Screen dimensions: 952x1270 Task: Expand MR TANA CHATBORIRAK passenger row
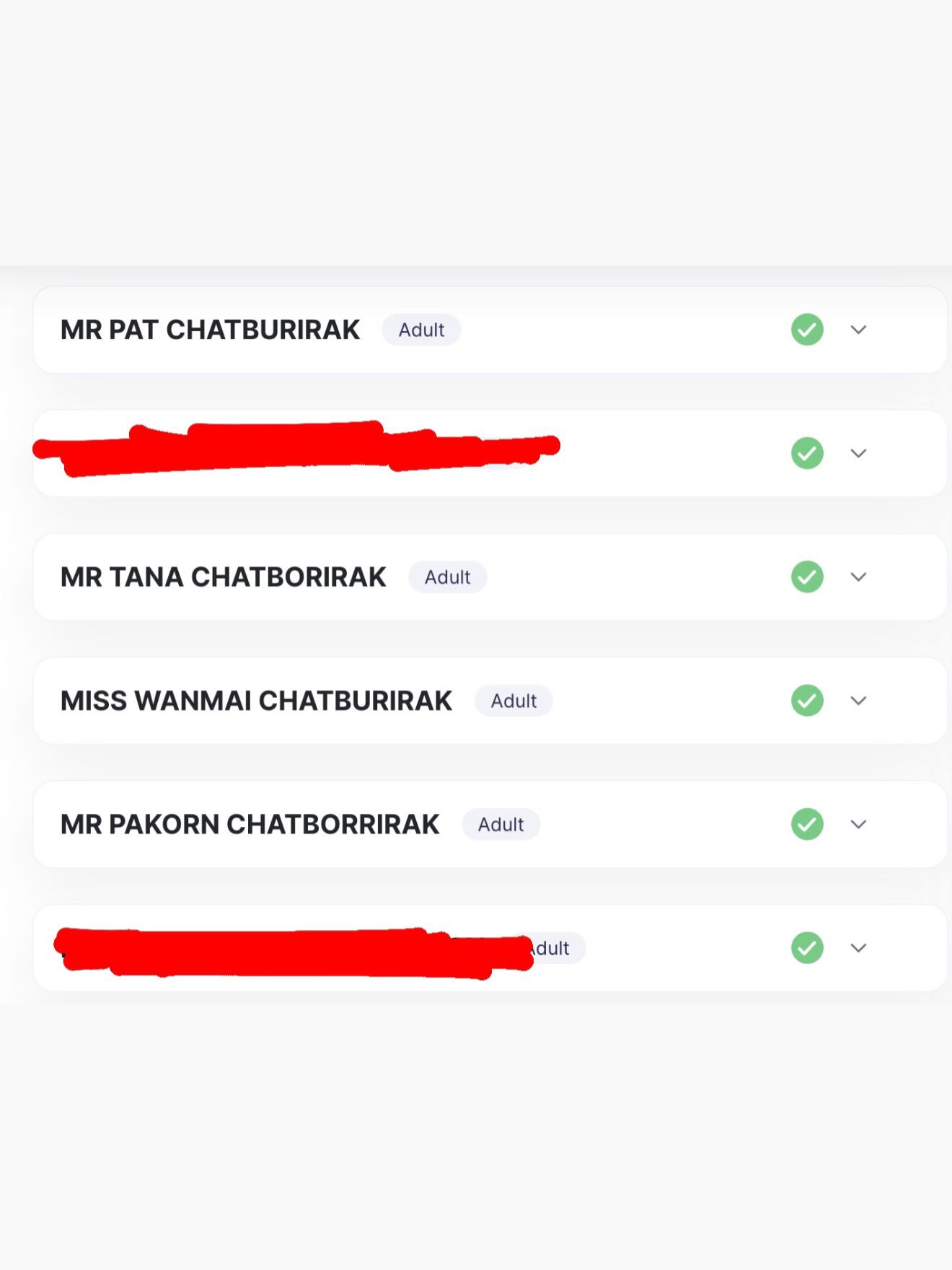point(858,577)
